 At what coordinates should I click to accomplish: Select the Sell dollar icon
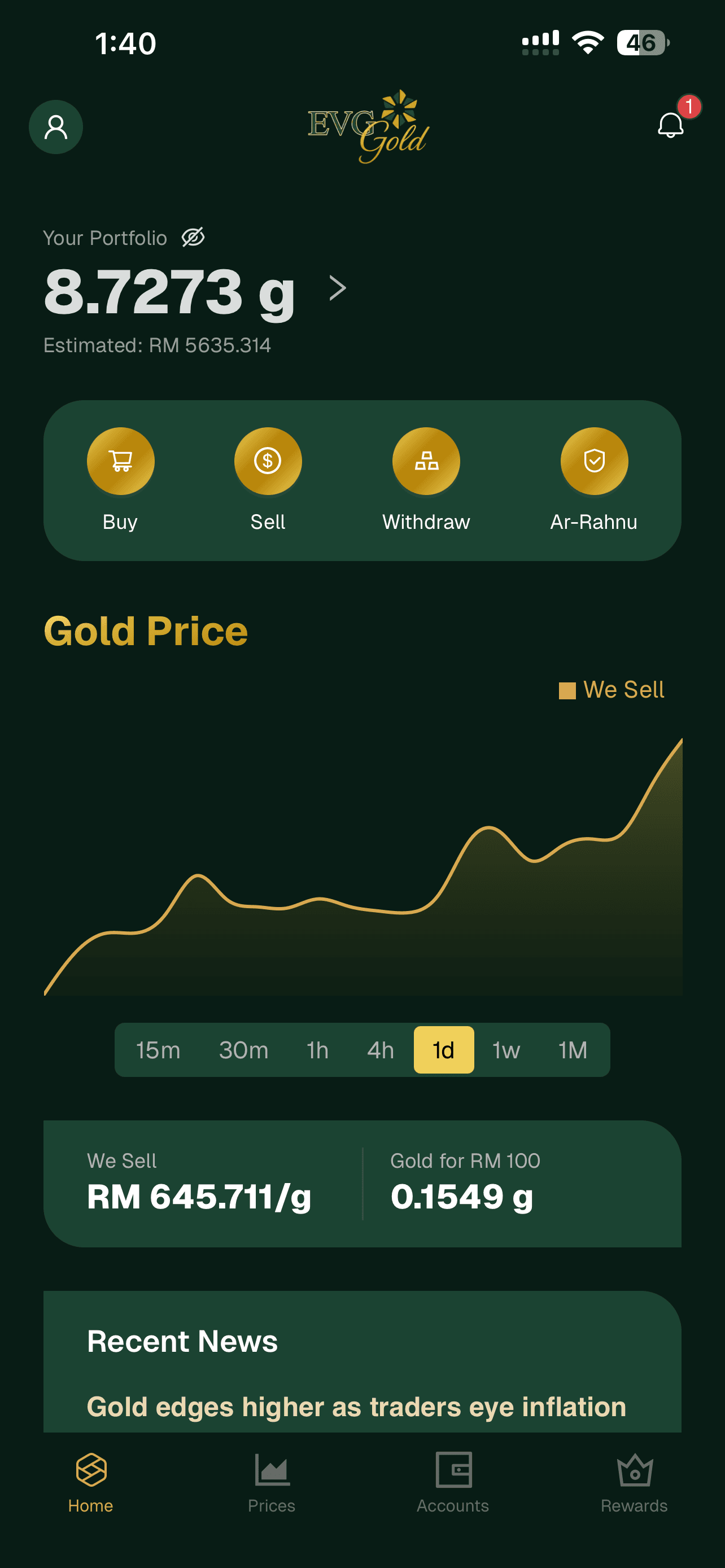point(268,461)
